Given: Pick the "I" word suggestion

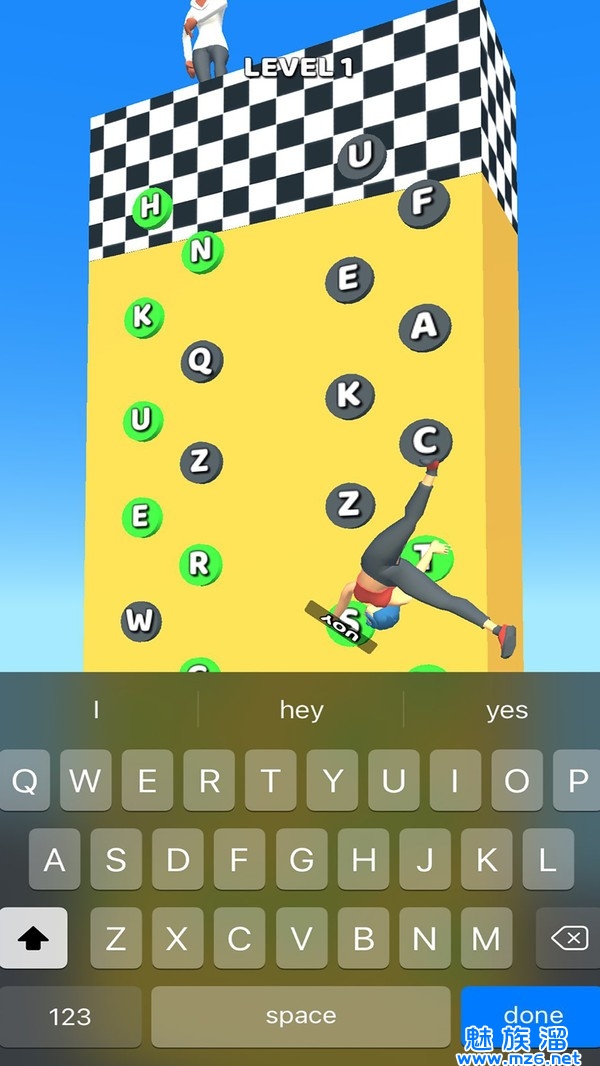Looking at the screenshot, I should tap(96, 710).
